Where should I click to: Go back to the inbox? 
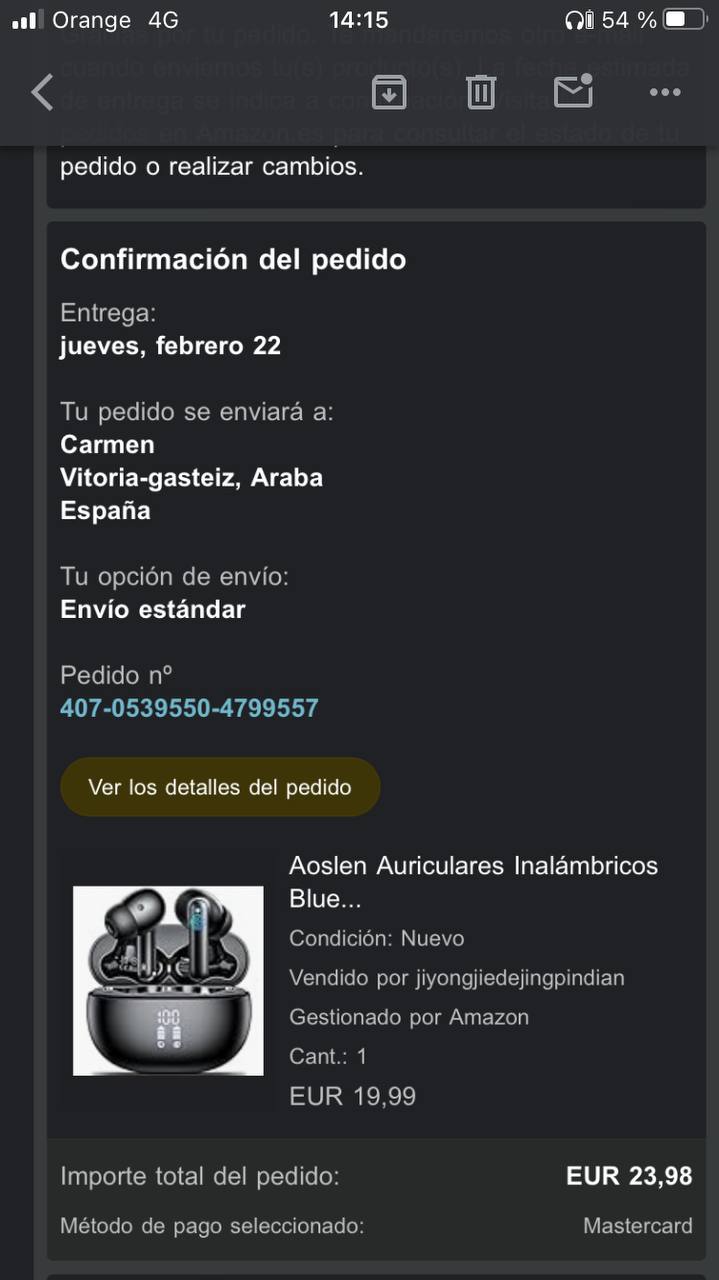click(x=42, y=92)
